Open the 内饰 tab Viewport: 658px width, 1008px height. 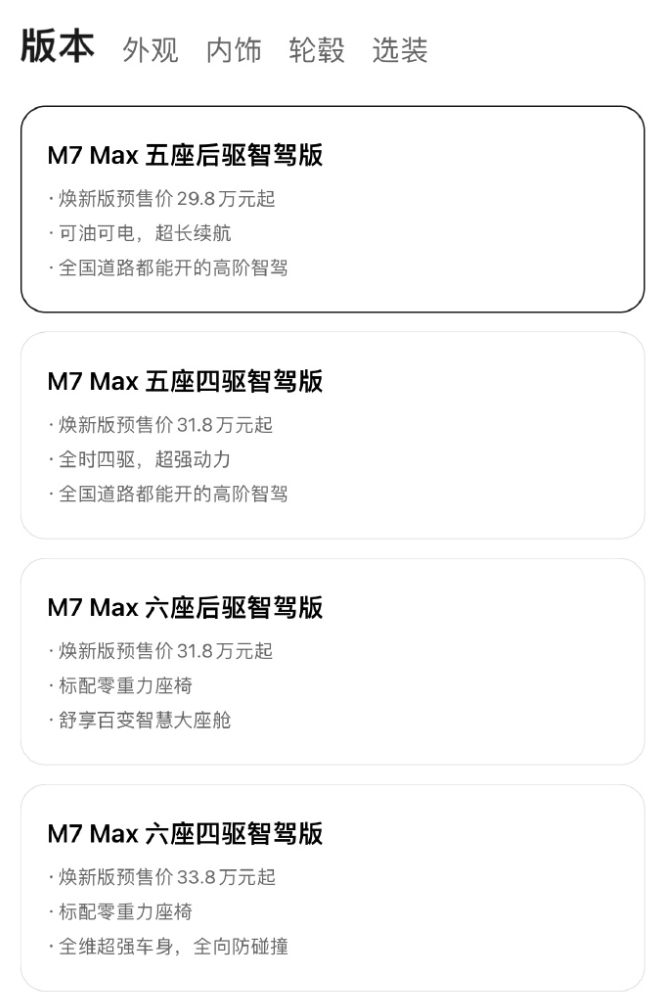[233, 50]
